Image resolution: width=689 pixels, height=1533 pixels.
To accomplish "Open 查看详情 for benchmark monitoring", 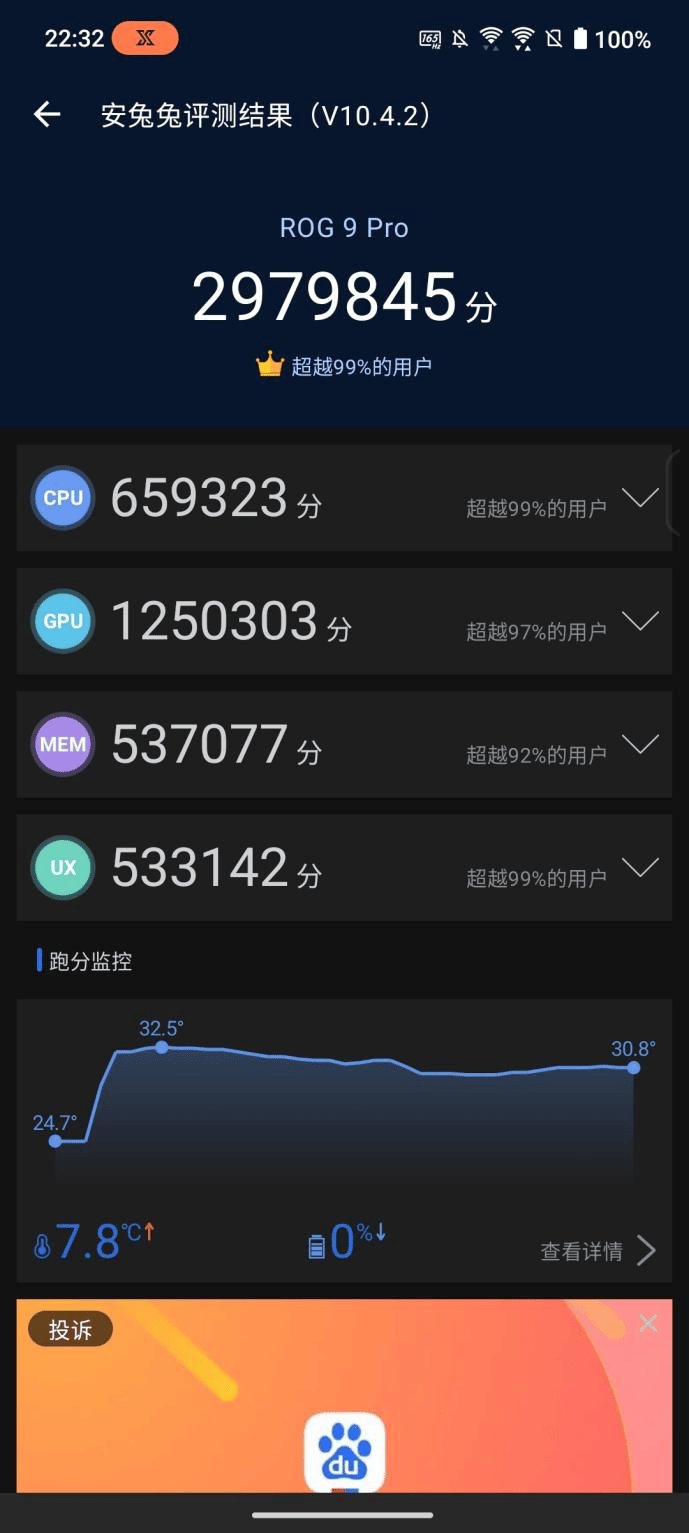I will (598, 1250).
